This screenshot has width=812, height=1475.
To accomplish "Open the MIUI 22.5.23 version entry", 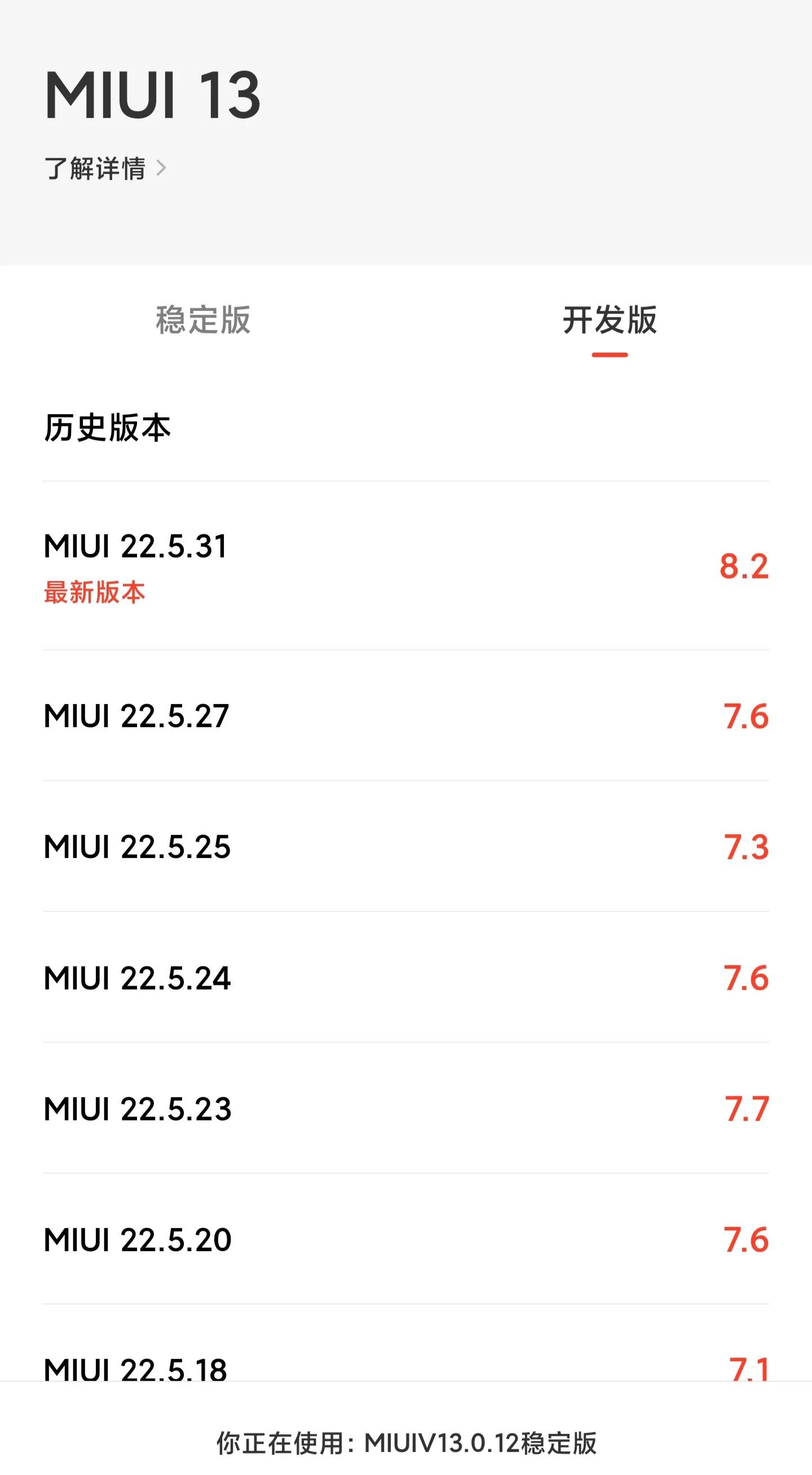I will click(138, 1109).
